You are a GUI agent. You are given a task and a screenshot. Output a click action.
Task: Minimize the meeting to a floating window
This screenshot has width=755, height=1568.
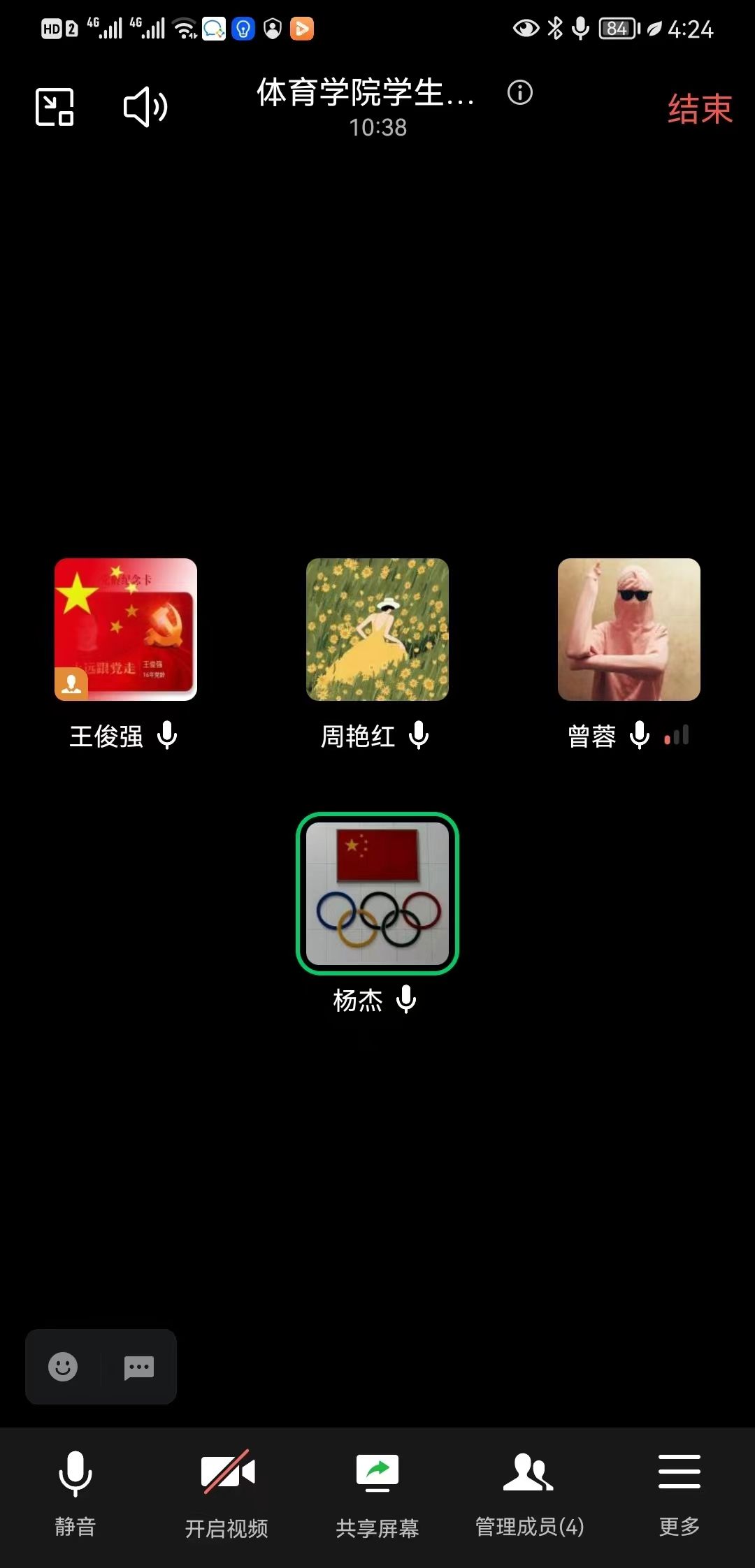click(x=55, y=107)
